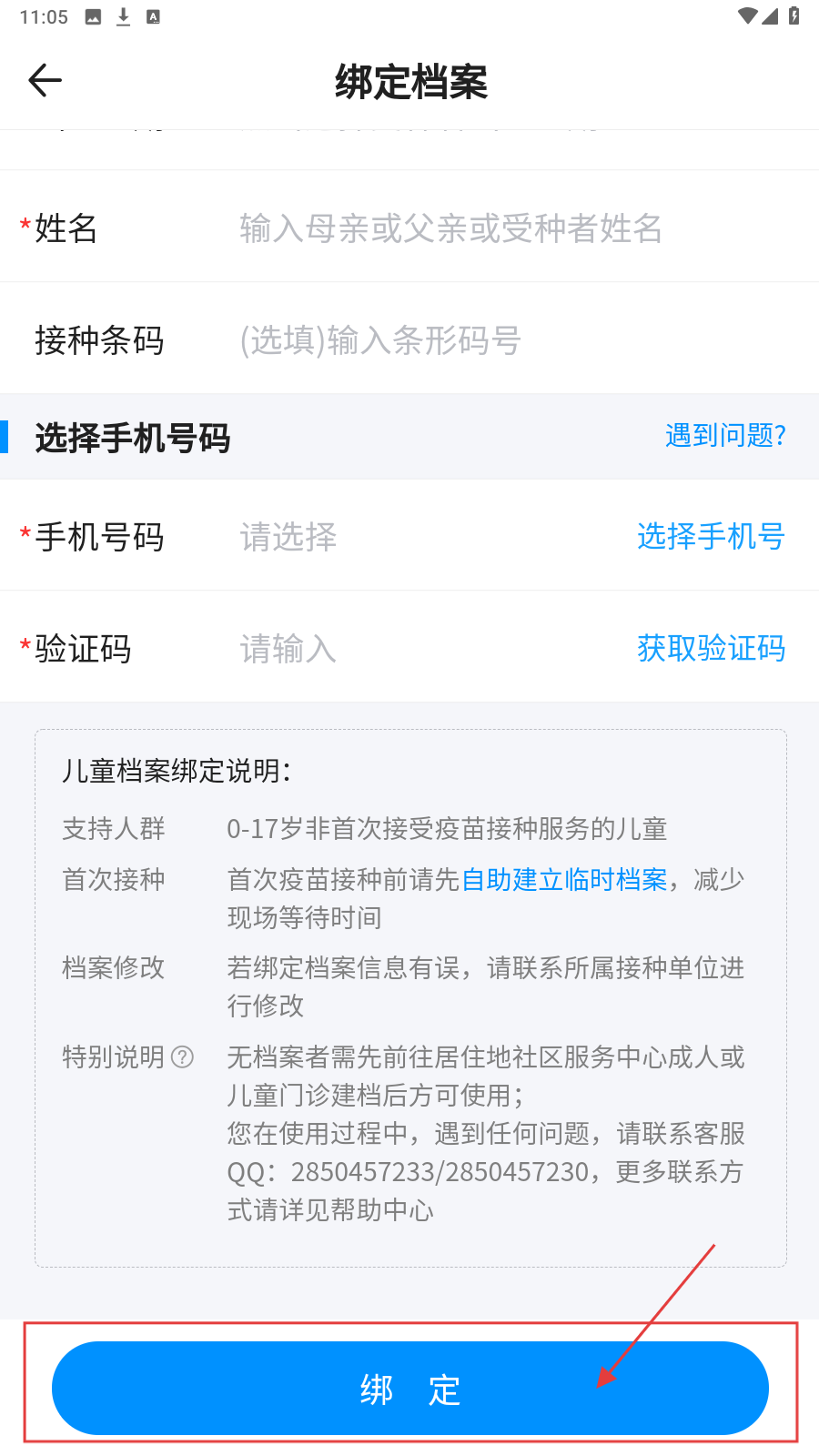Submit with the blue 绑定 button
The height and width of the screenshot is (1456, 819).
tap(409, 1389)
